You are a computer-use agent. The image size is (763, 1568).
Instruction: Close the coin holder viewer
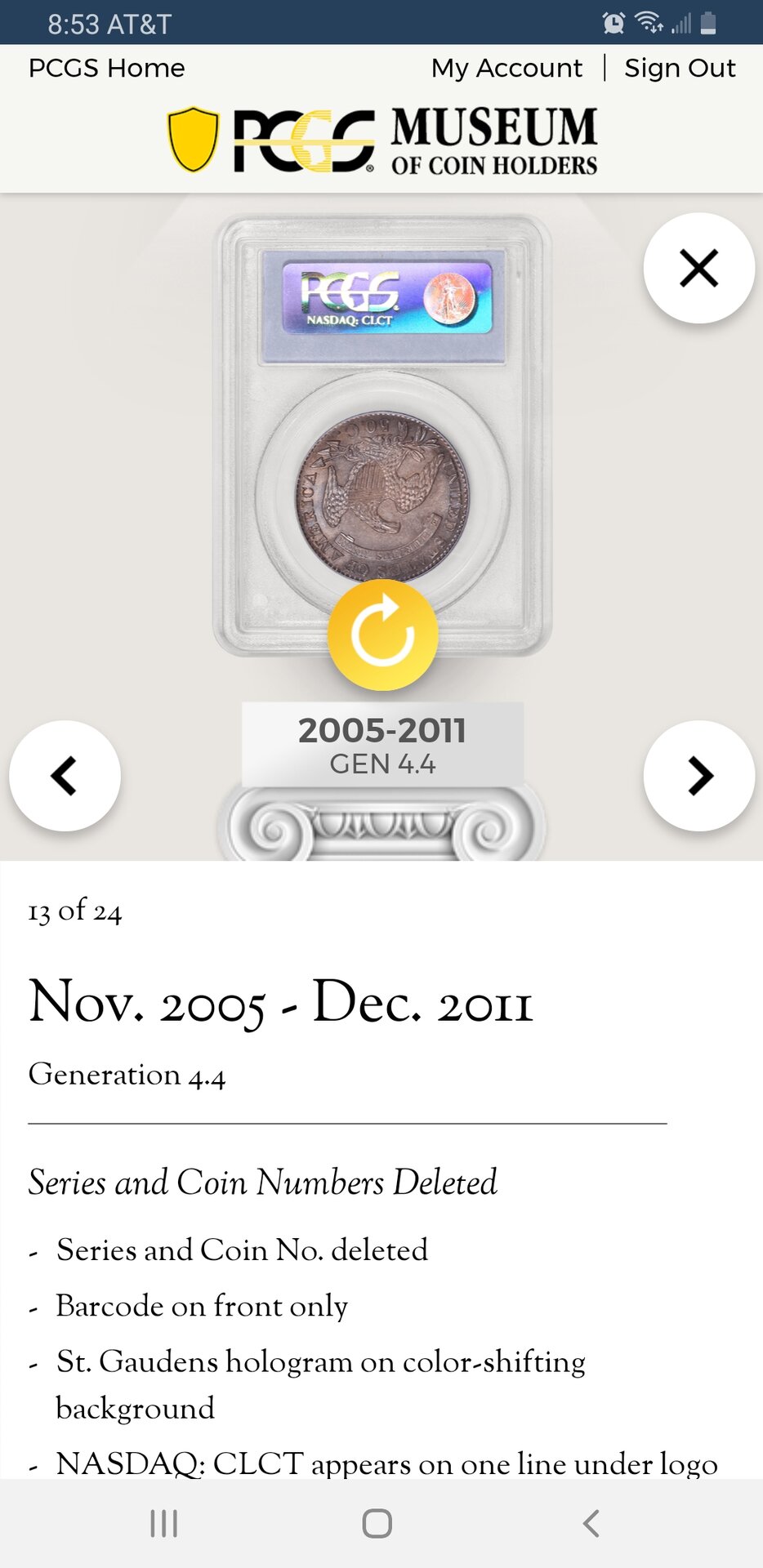point(698,268)
